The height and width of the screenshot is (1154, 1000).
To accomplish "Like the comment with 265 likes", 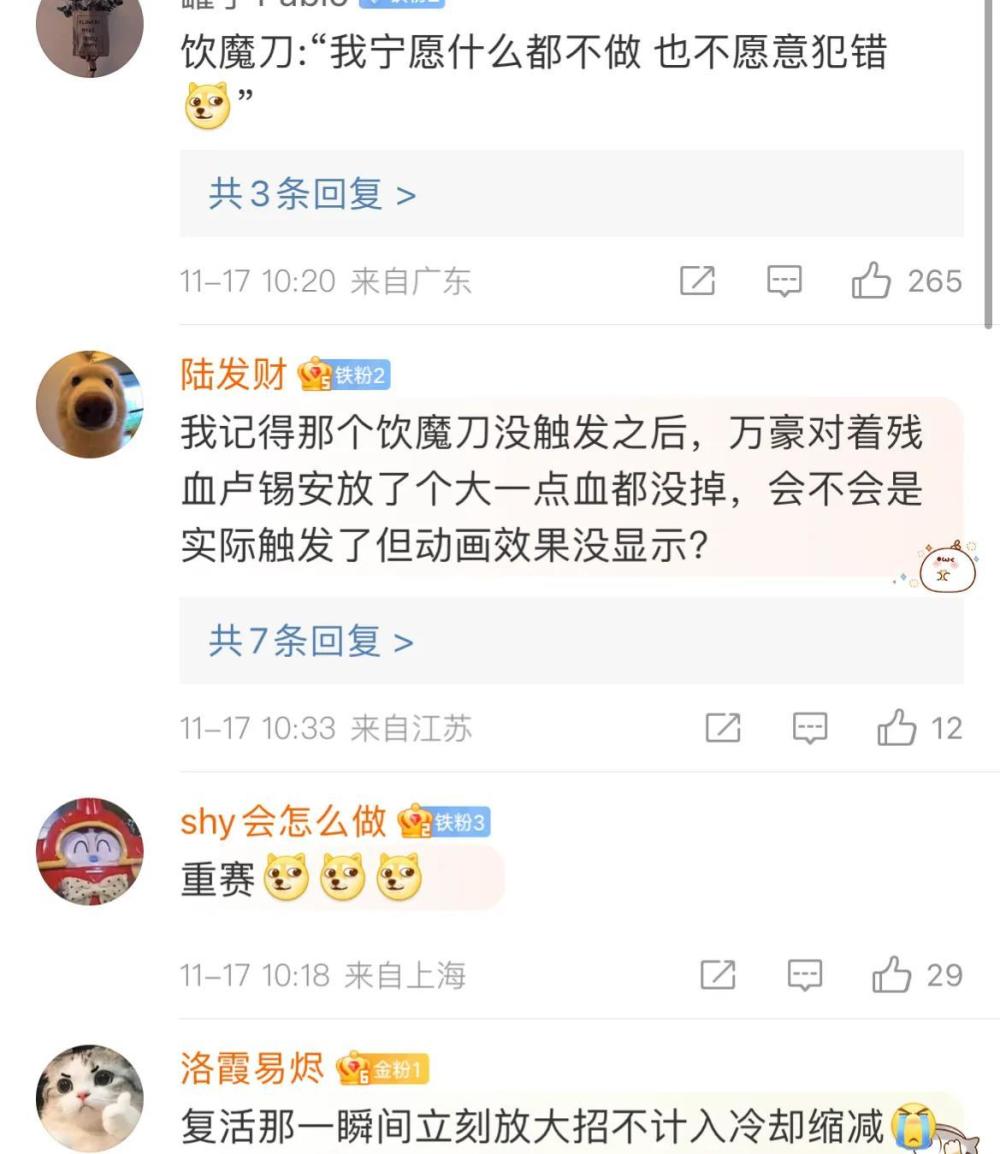I will 871,281.
